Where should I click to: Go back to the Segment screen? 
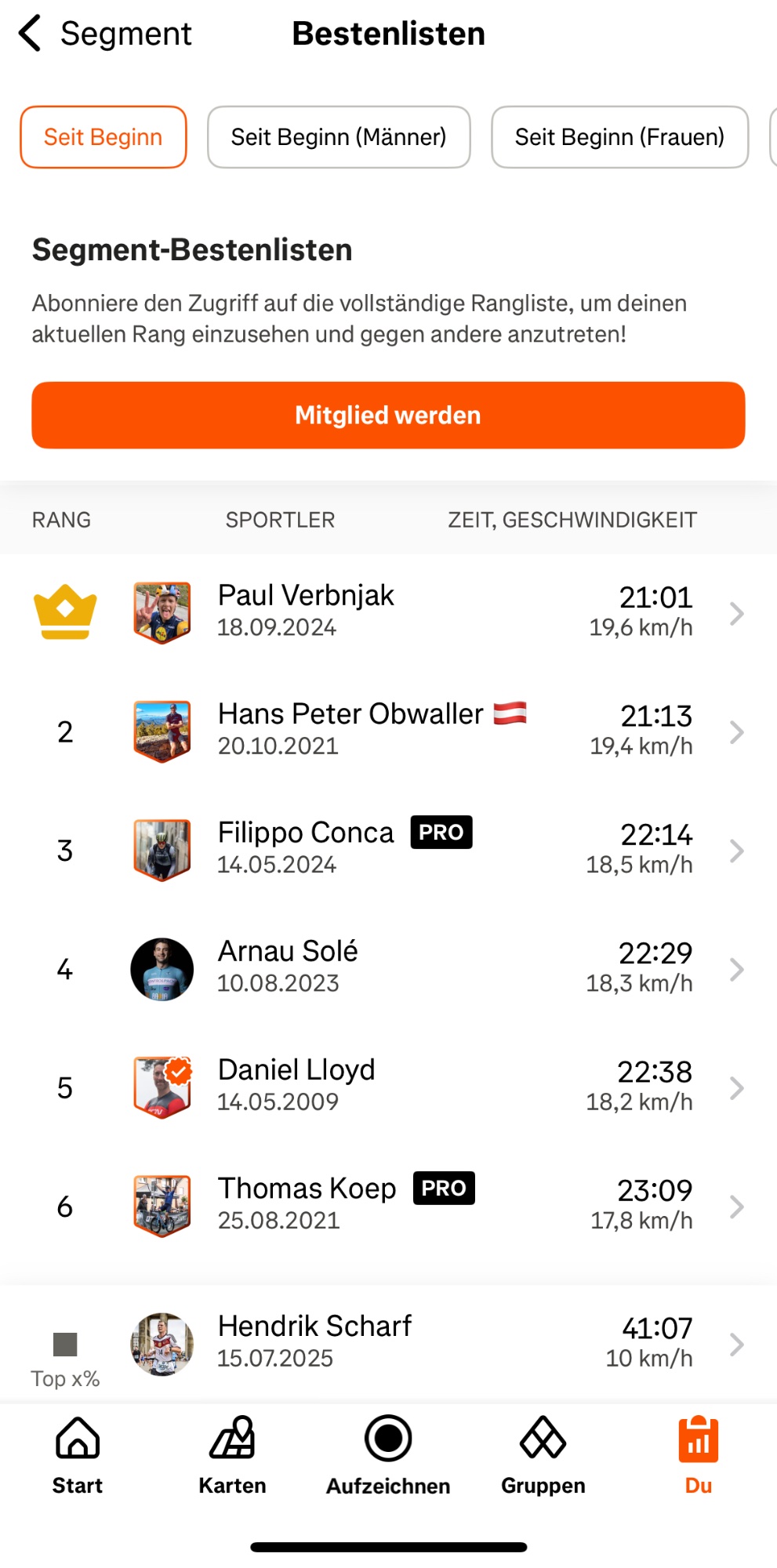point(104,34)
